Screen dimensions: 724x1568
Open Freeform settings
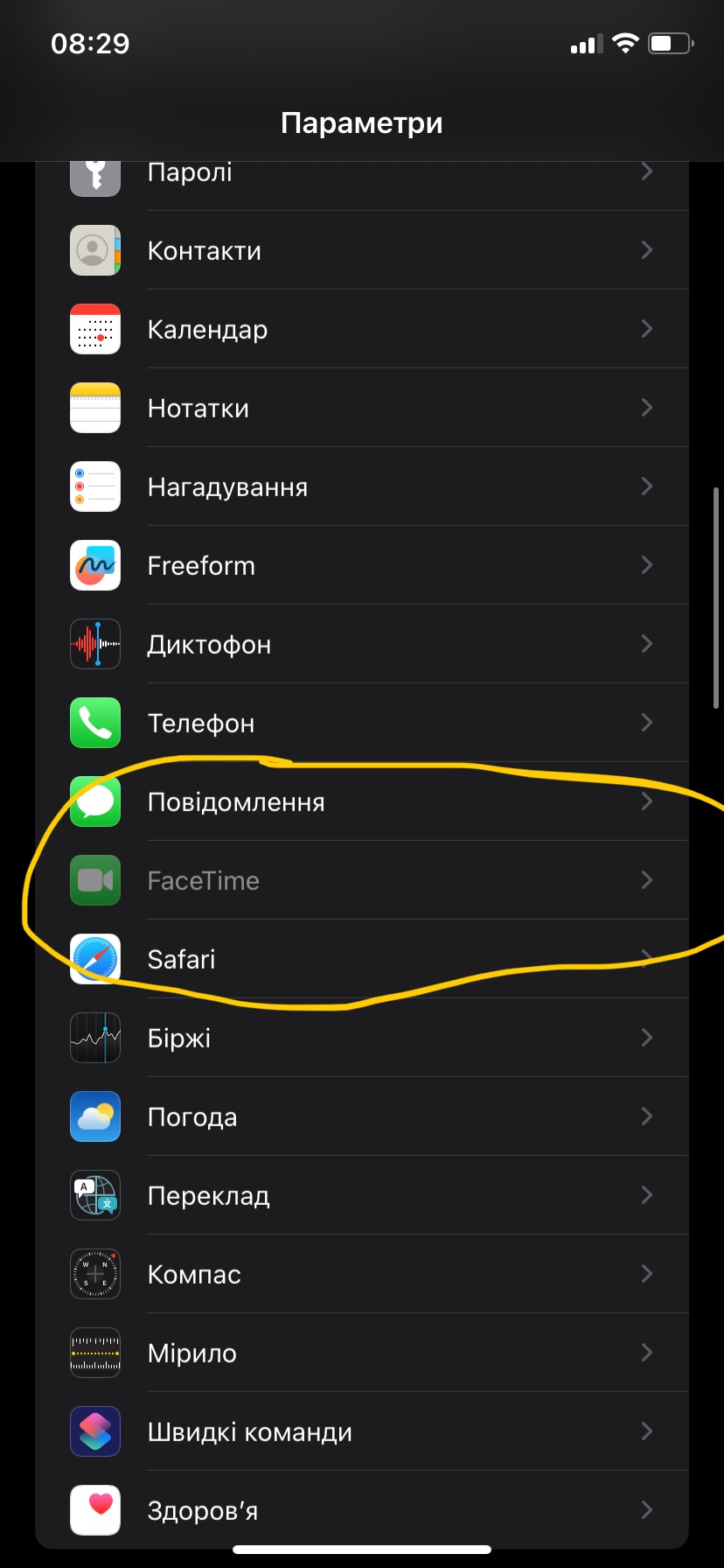coord(361,566)
